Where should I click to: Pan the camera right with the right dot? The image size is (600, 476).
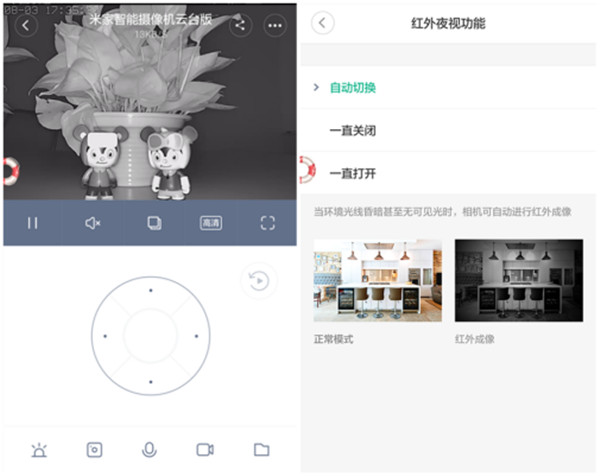pyautogui.click(x=196, y=336)
